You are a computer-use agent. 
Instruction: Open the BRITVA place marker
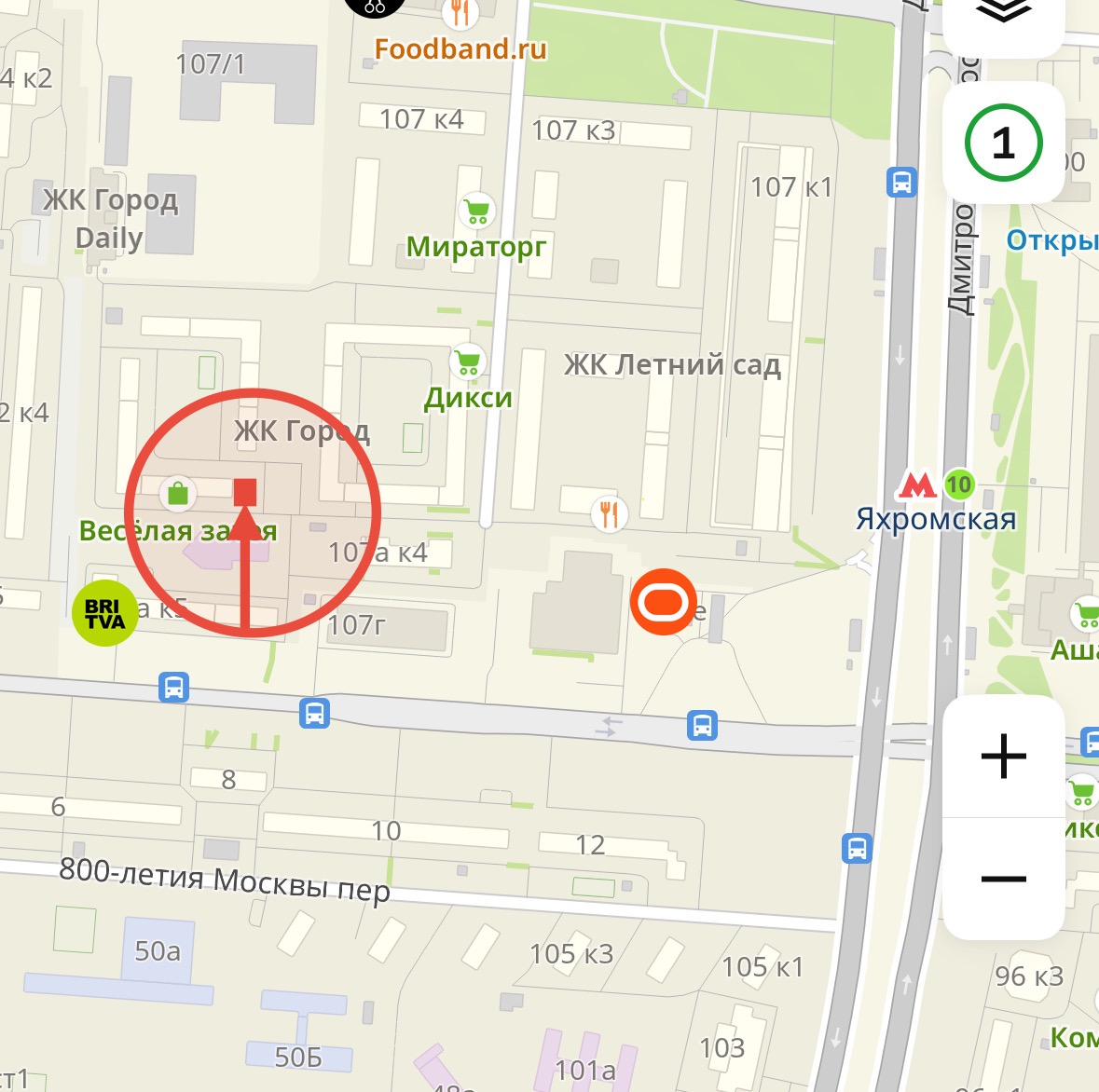(x=104, y=612)
